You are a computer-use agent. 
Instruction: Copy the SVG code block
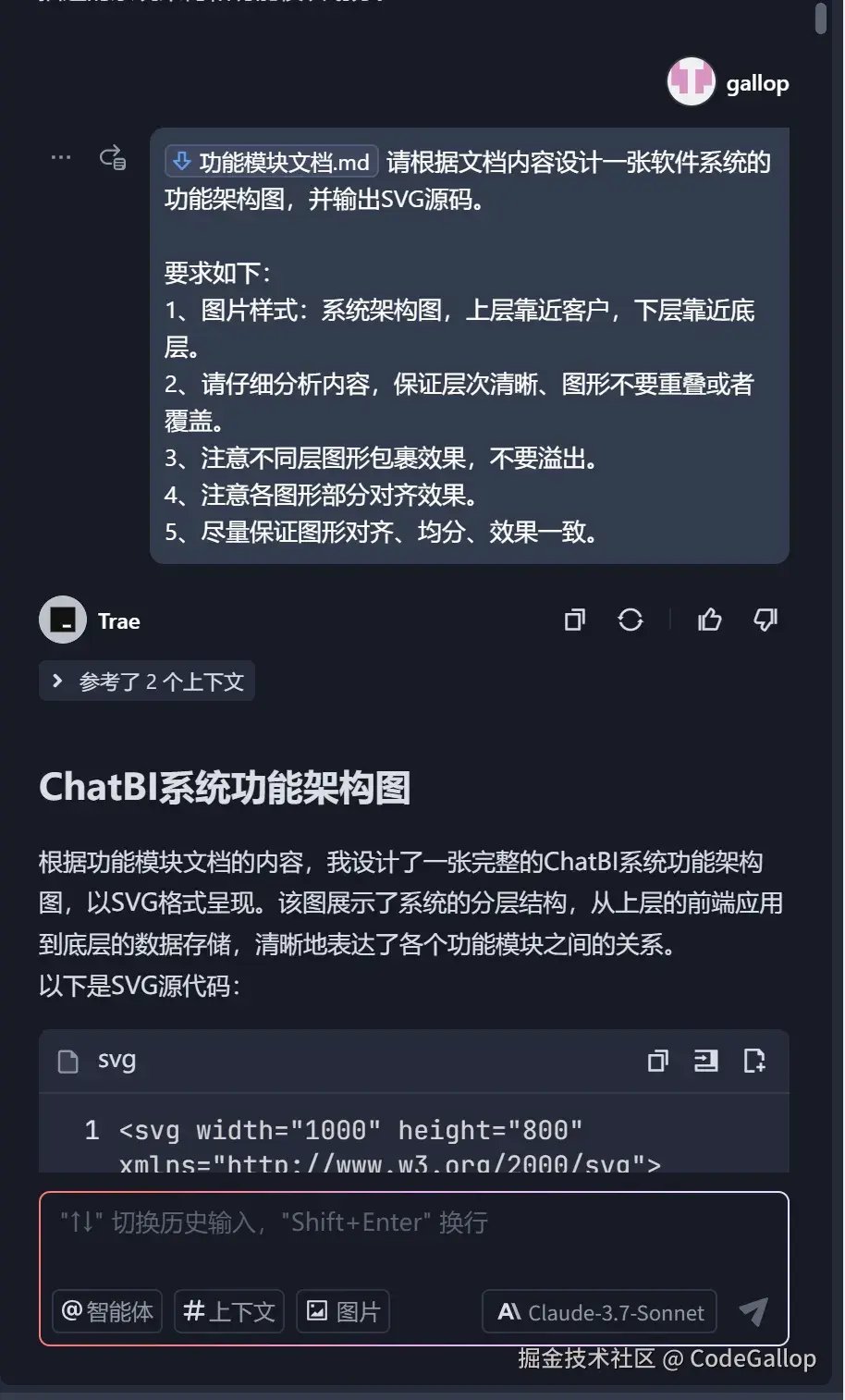click(657, 1062)
